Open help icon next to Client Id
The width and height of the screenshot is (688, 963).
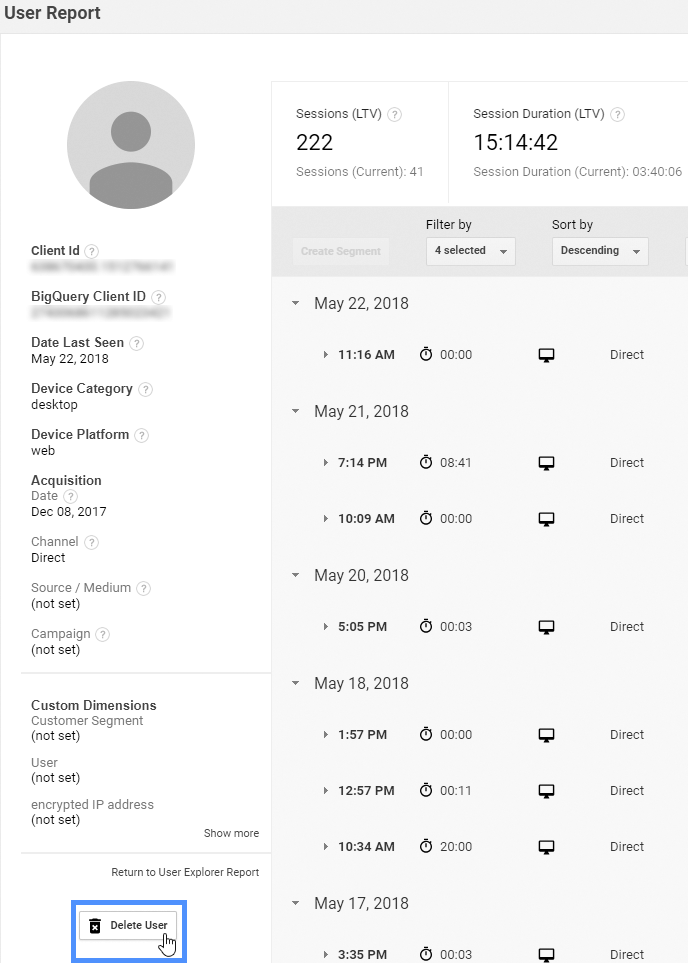click(92, 251)
